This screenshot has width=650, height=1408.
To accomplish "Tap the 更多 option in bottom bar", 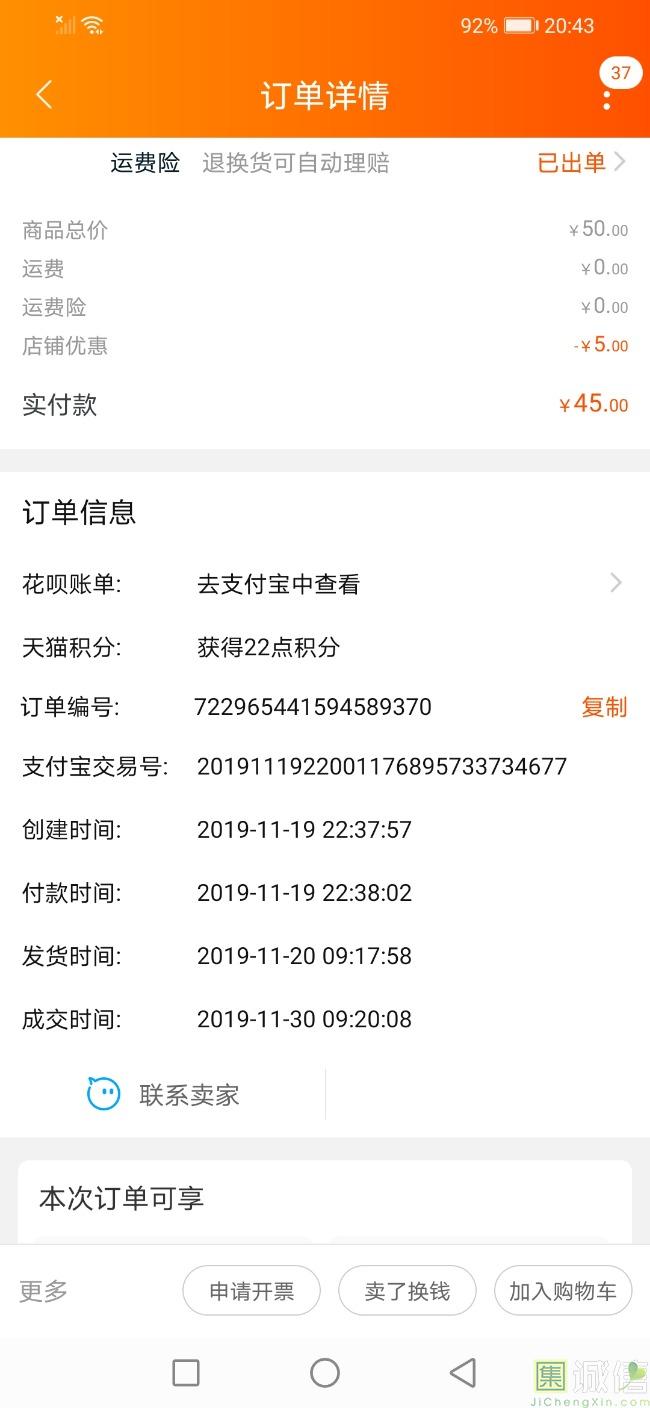I will [x=44, y=1291].
